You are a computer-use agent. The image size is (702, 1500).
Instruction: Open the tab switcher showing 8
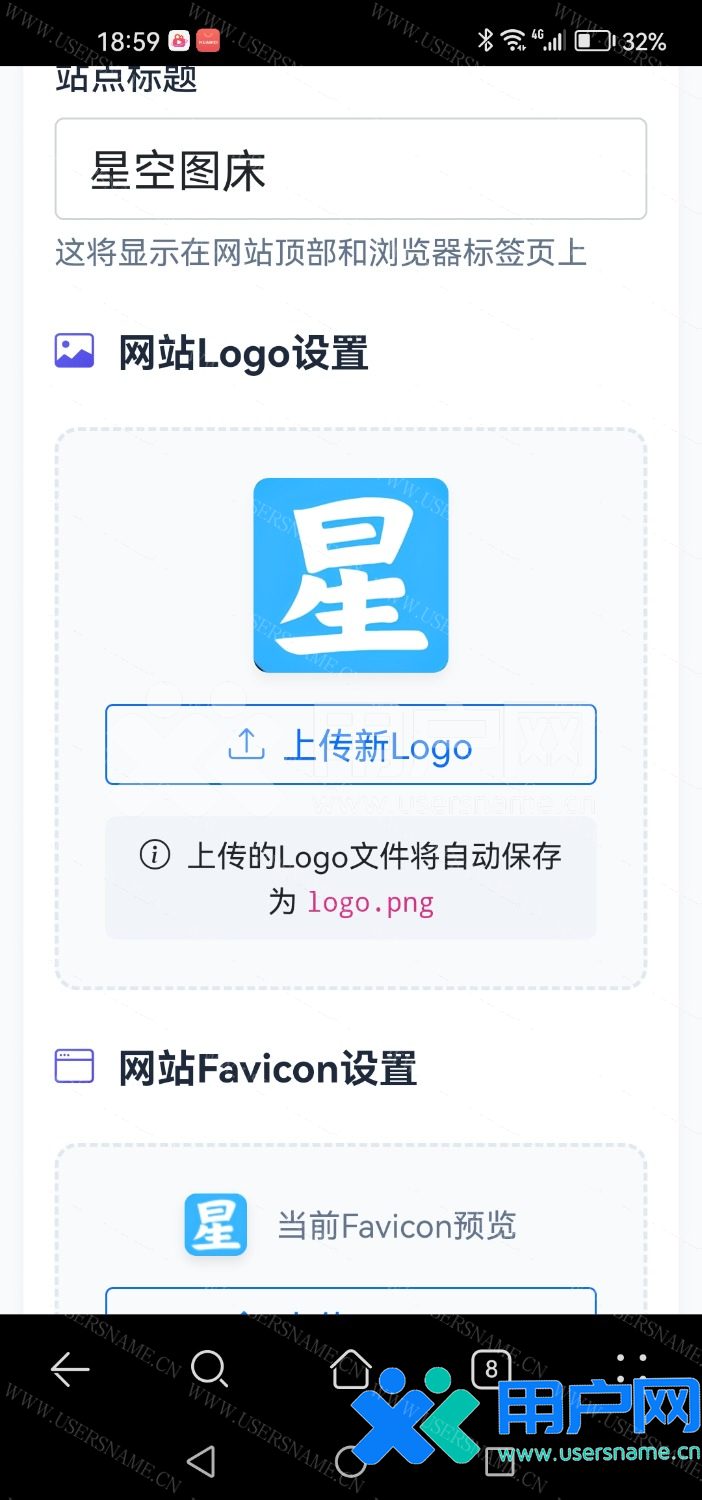tap(491, 1369)
